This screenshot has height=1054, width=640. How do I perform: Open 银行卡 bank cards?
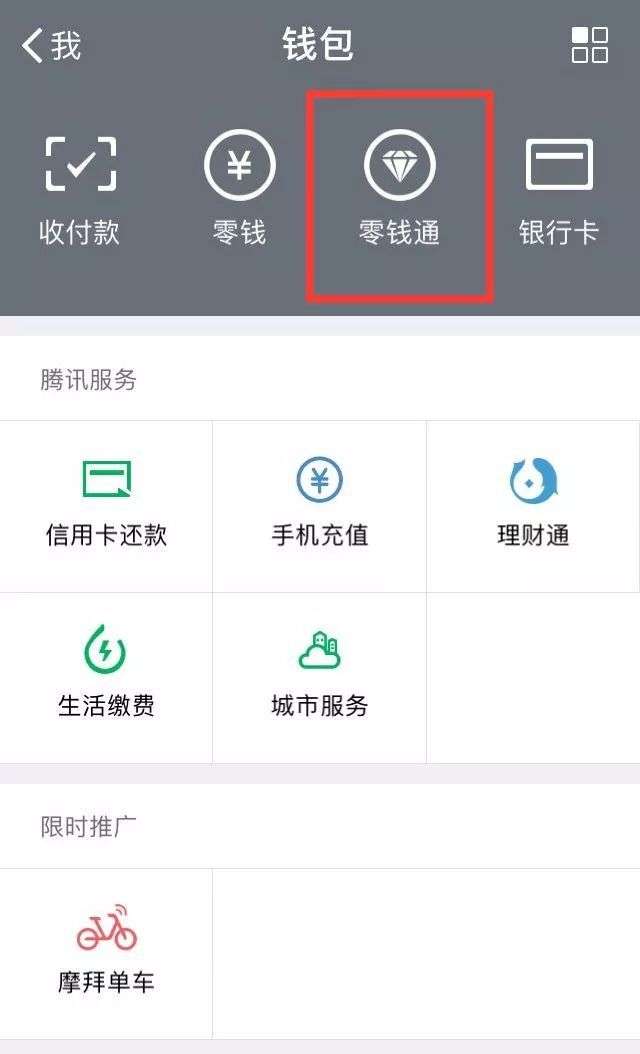[559, 190]
